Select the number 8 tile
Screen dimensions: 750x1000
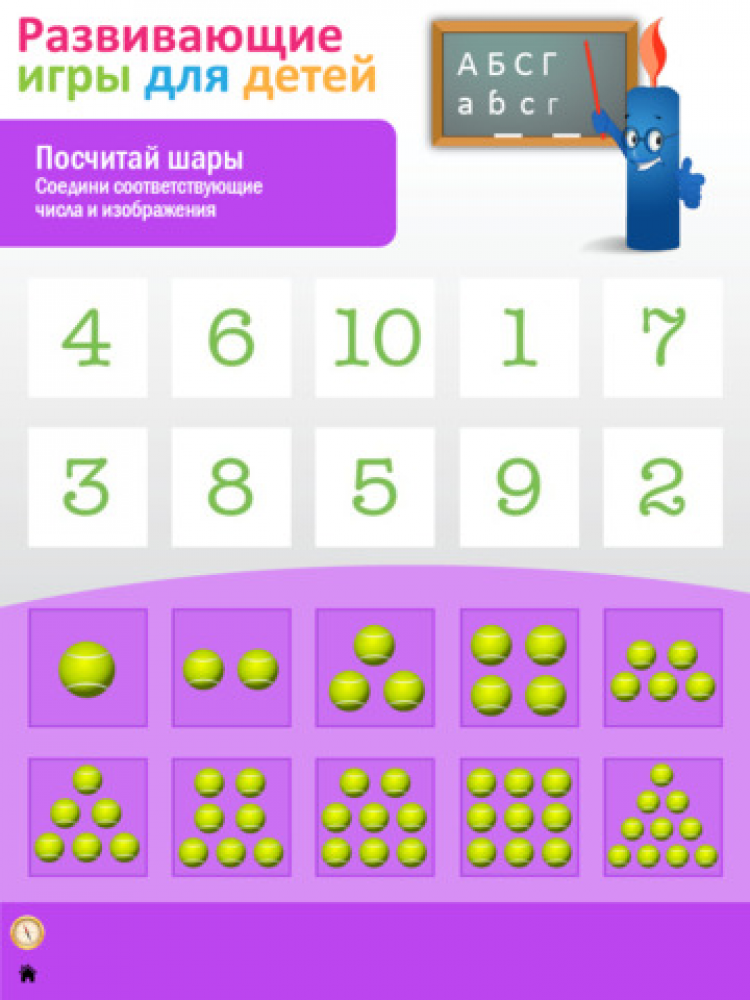tap(231, 487)
